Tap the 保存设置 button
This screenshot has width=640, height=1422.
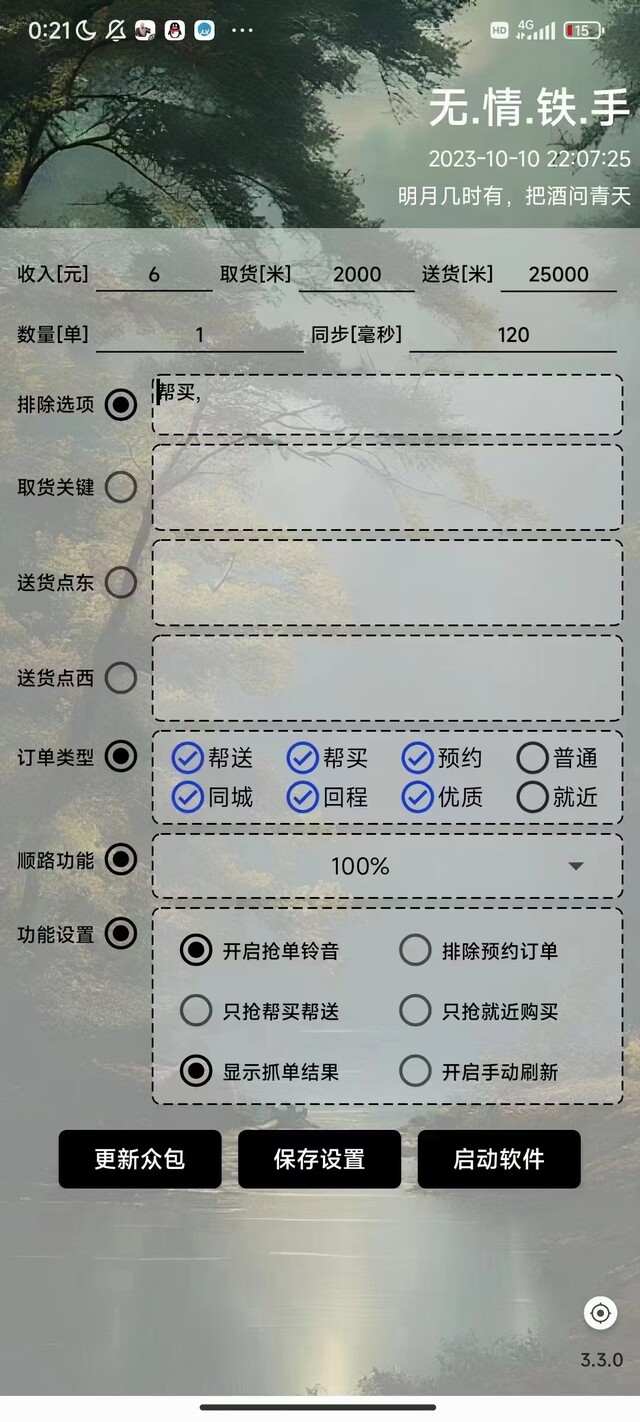point(319,1159)
